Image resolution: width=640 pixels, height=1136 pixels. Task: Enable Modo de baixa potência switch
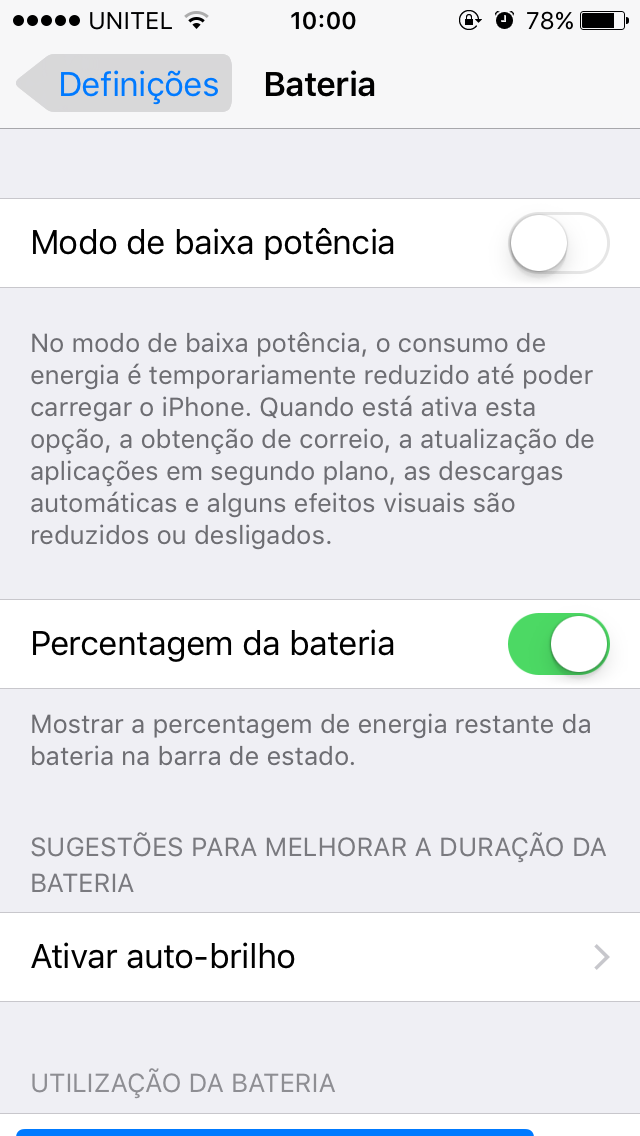[x=559, y=243]
